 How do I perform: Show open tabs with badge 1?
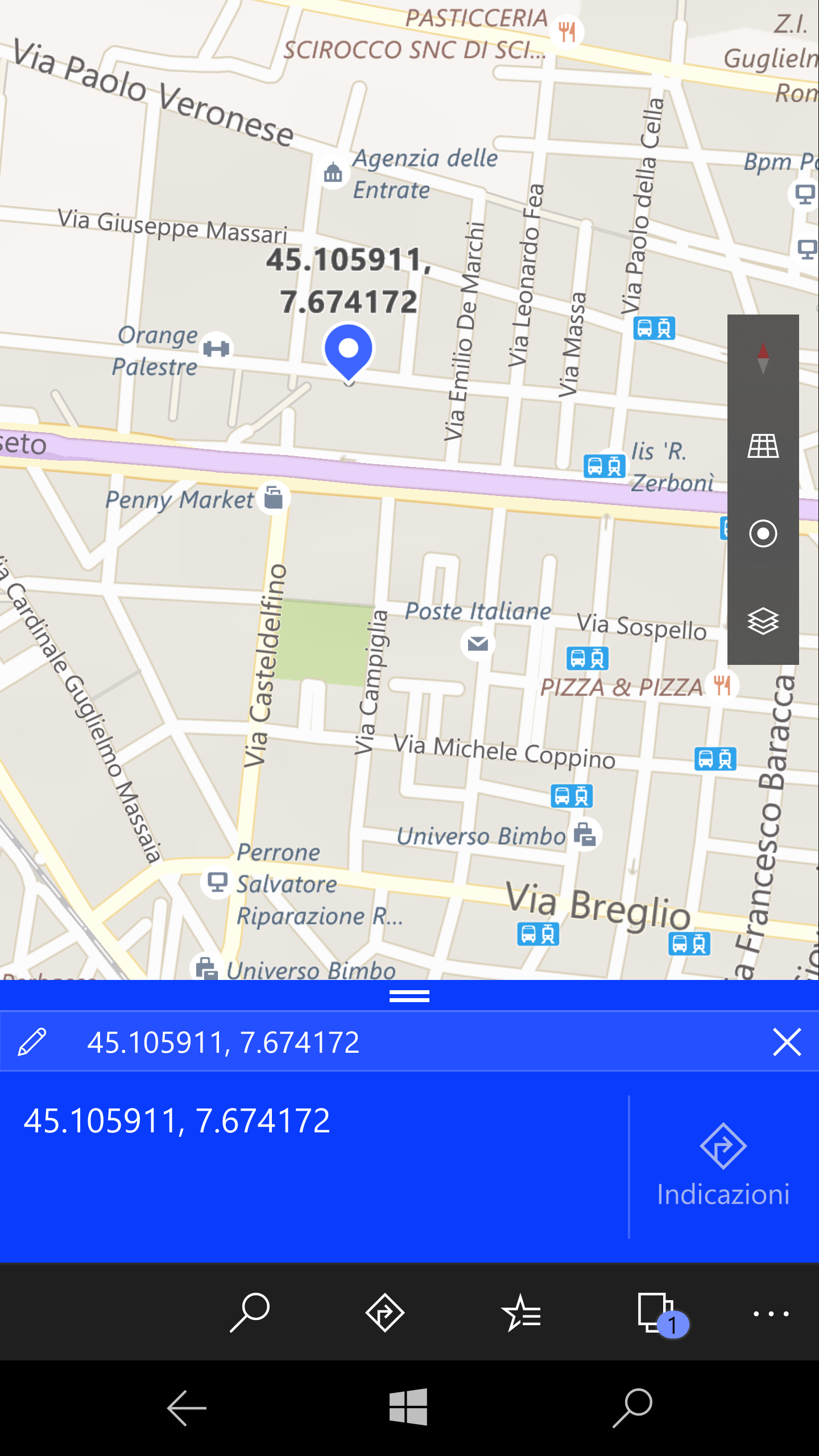pos(660,1314)
